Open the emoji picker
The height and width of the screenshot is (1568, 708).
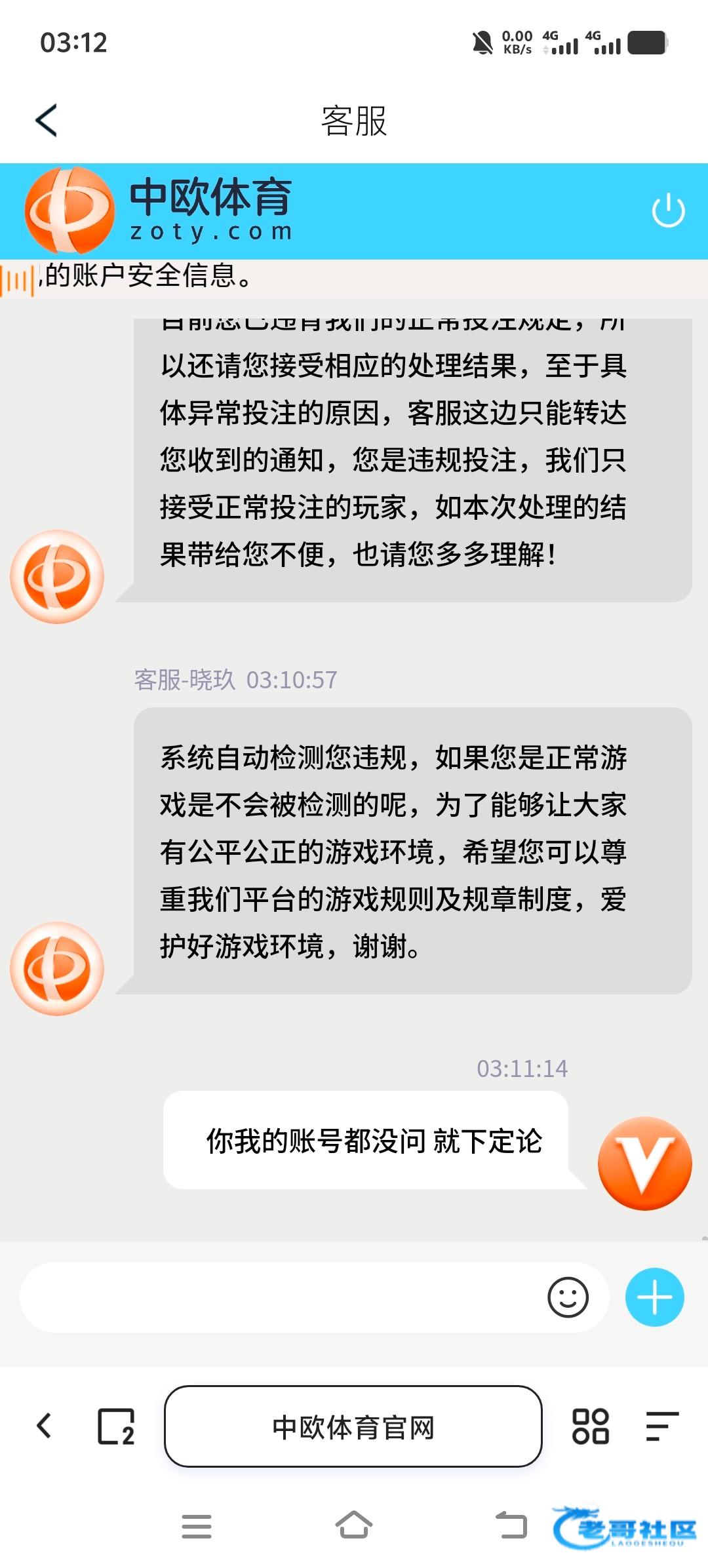tap(568, 1297)
